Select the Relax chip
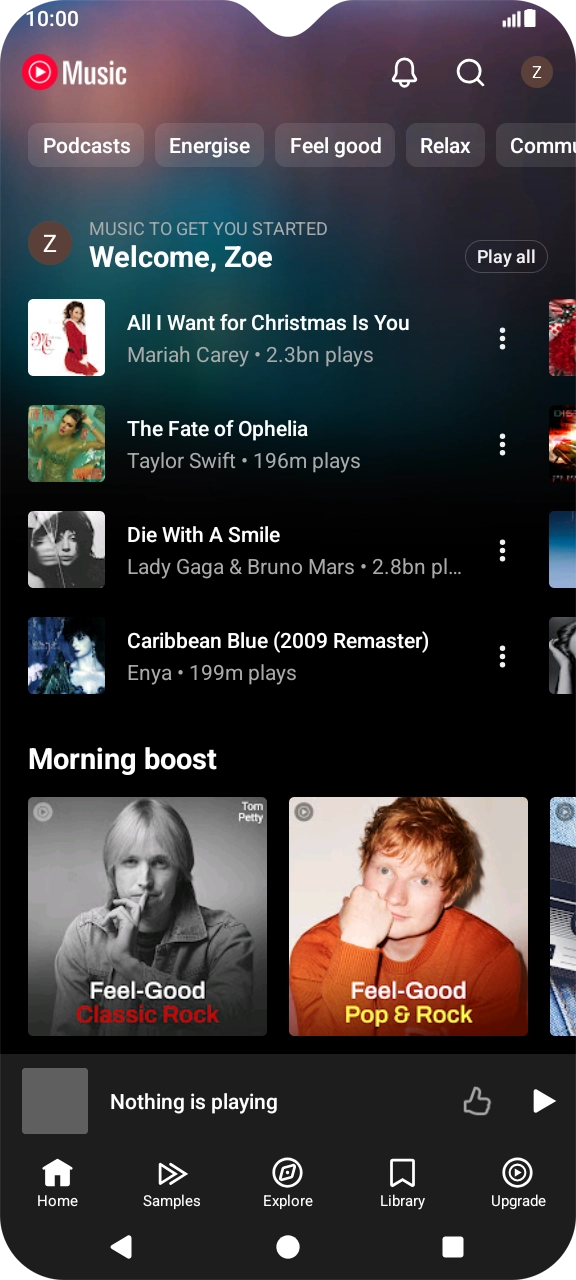Viewport: 576px width, 1280px height. 445,146
